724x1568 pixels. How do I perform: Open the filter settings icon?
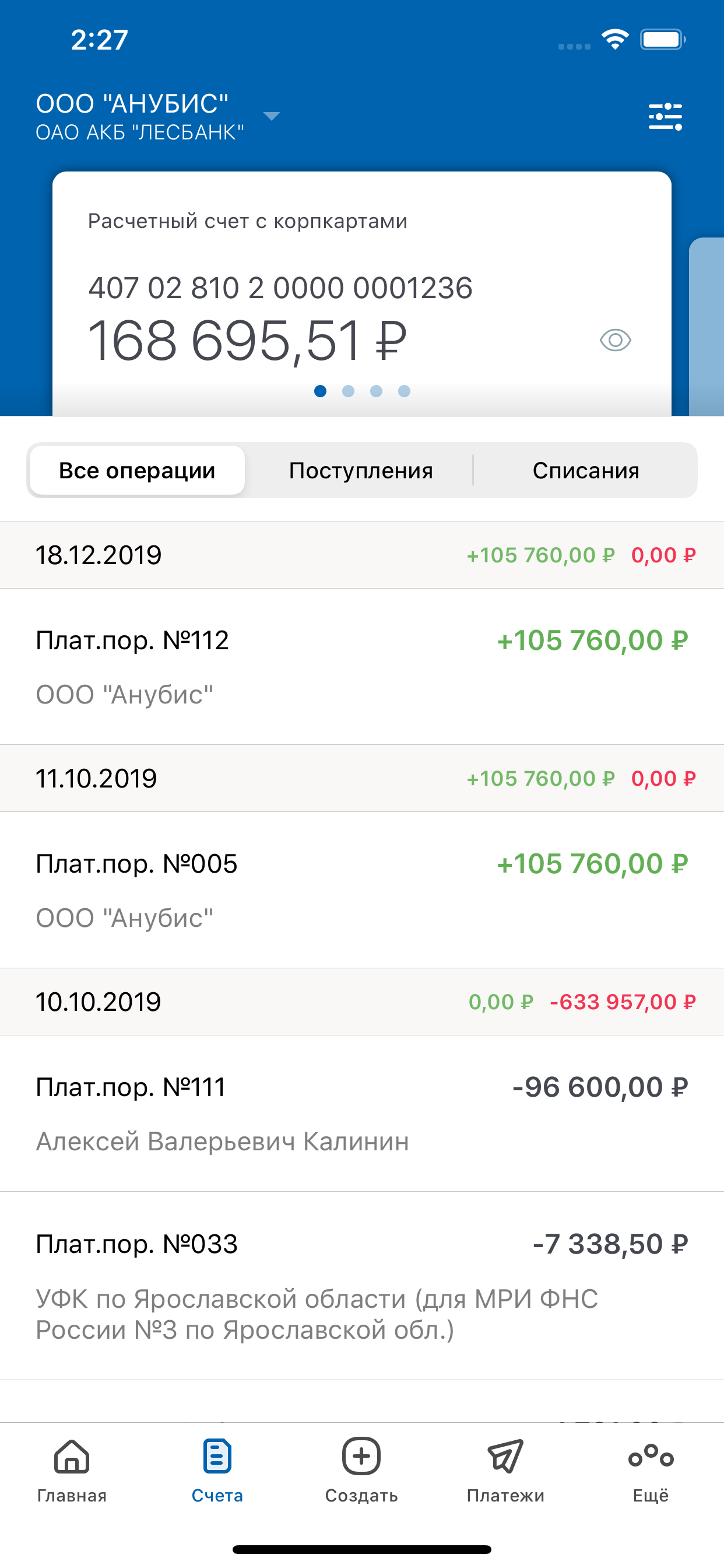coord(665,116)
